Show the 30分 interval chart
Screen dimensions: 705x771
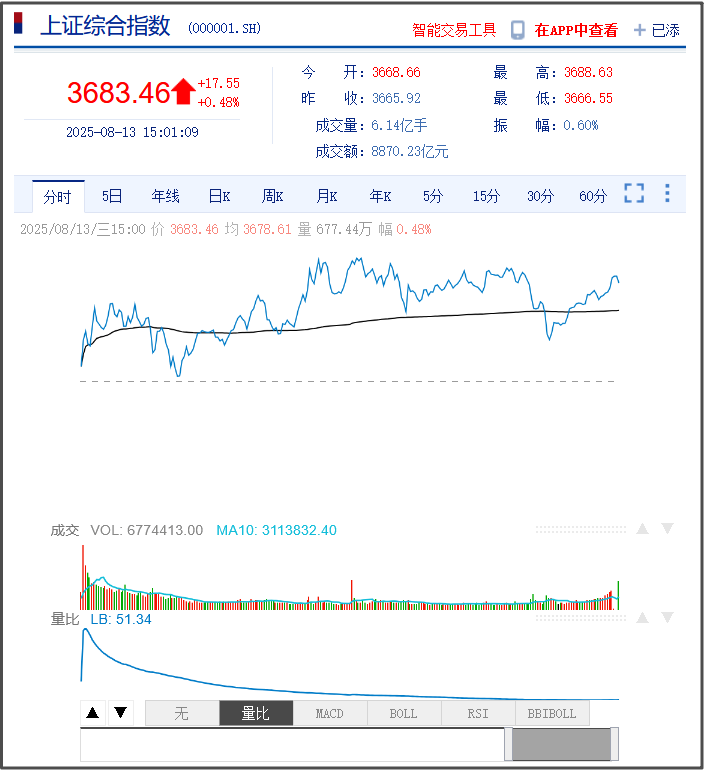pos(540,196)
